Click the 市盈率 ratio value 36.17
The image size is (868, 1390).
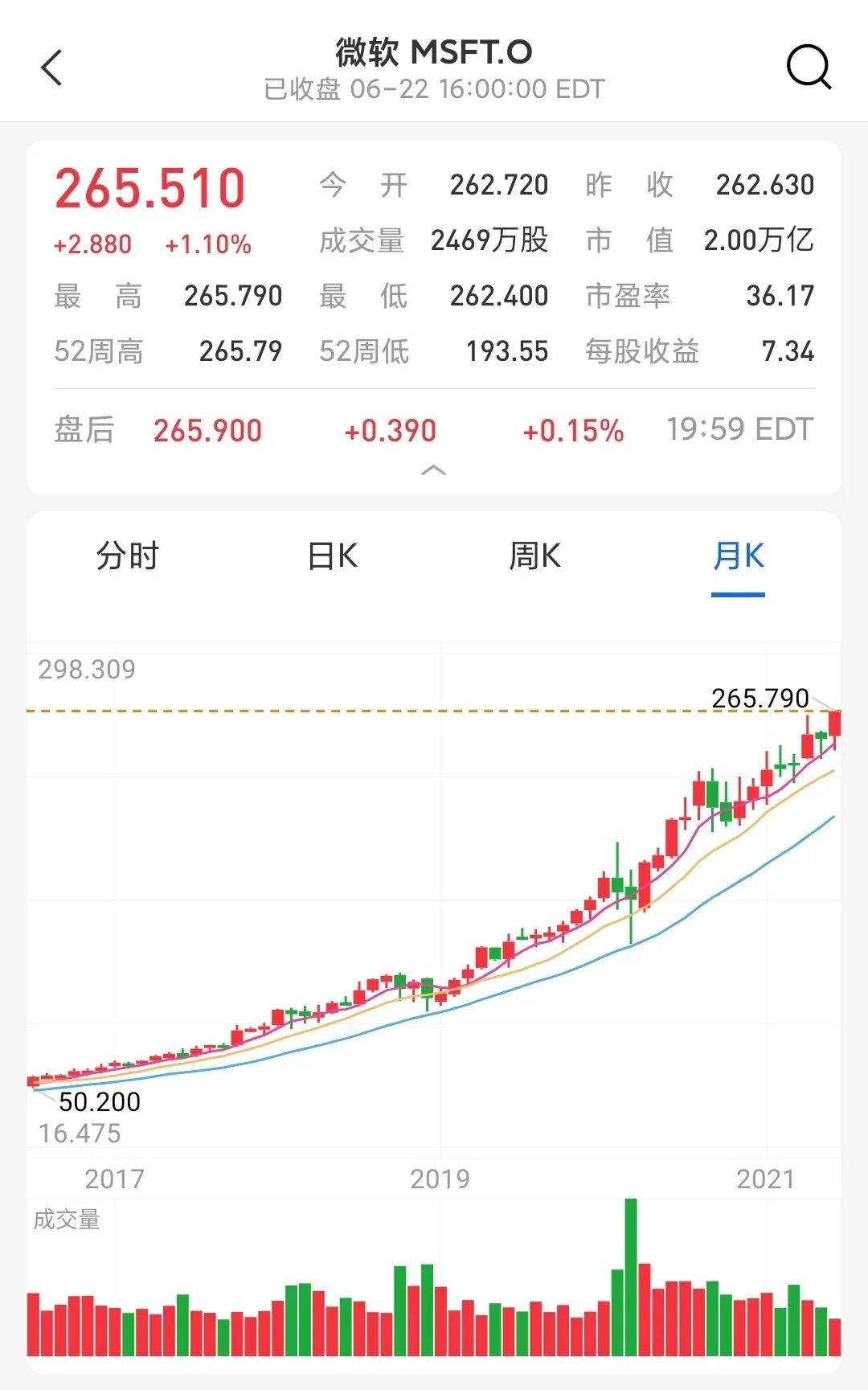(784, 296)
